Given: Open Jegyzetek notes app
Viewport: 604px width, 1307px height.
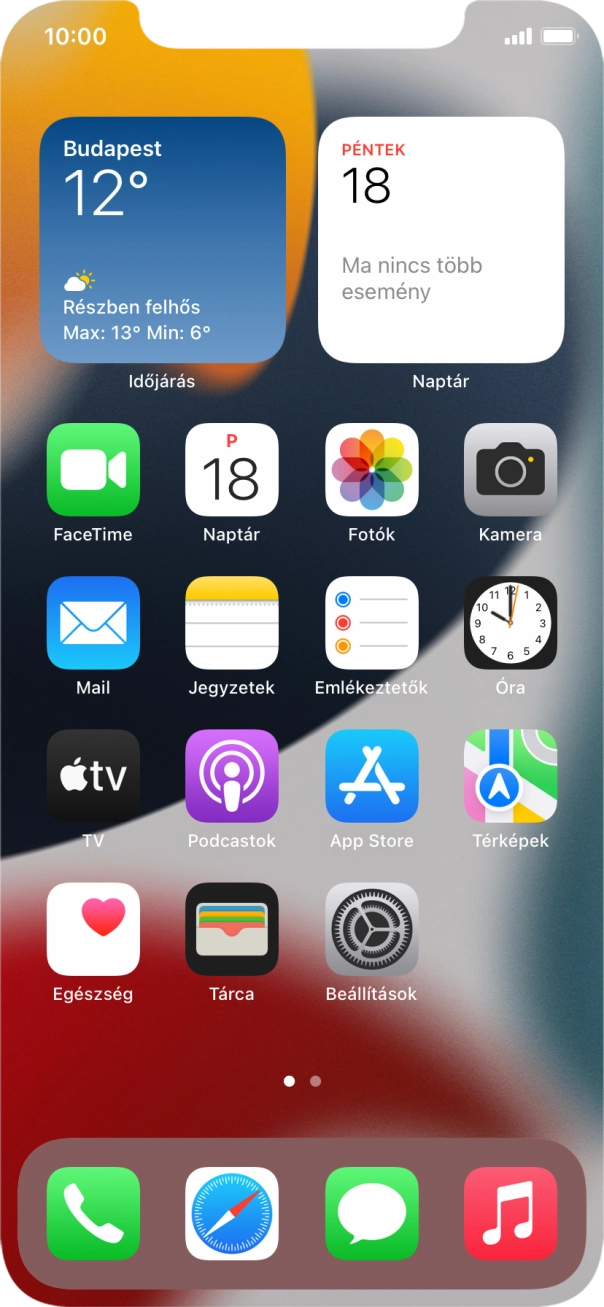Looking at the screenshot, I should tap(232, 623).
